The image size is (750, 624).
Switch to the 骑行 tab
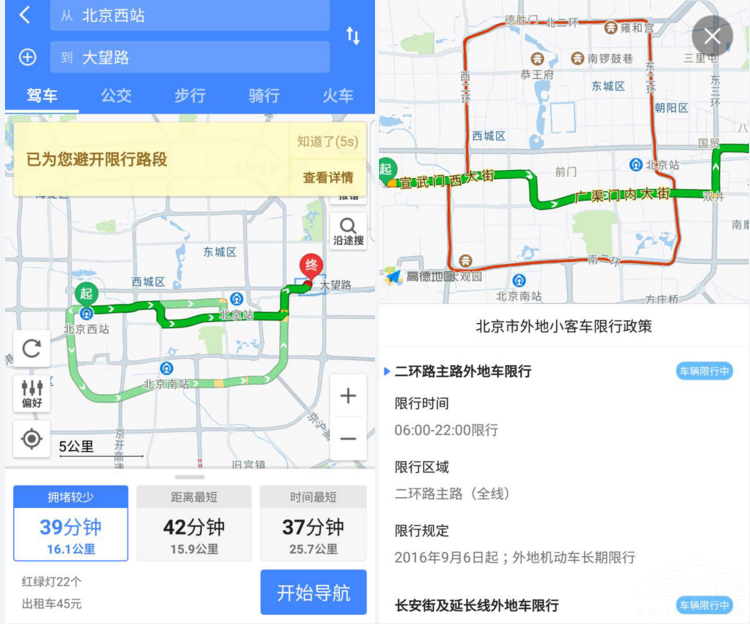click(264, 96)
